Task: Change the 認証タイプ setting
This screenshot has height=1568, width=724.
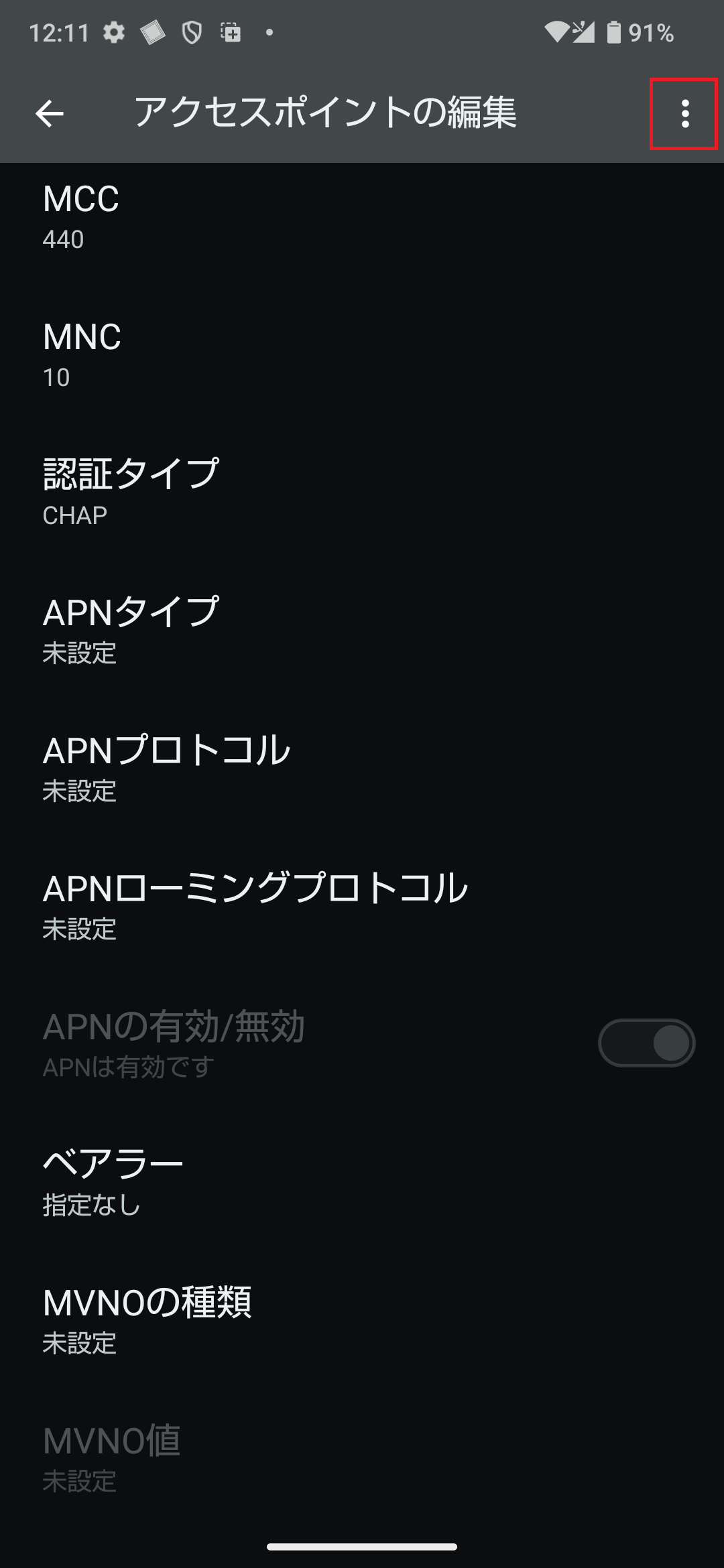Action: 362,494
